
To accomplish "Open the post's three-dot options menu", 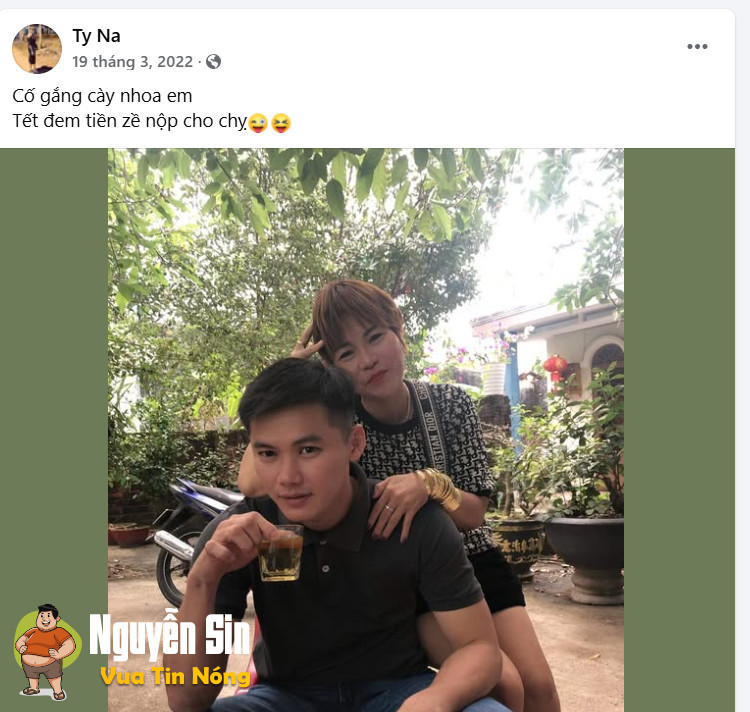I will pyautogui.click(x=697, y=47).
